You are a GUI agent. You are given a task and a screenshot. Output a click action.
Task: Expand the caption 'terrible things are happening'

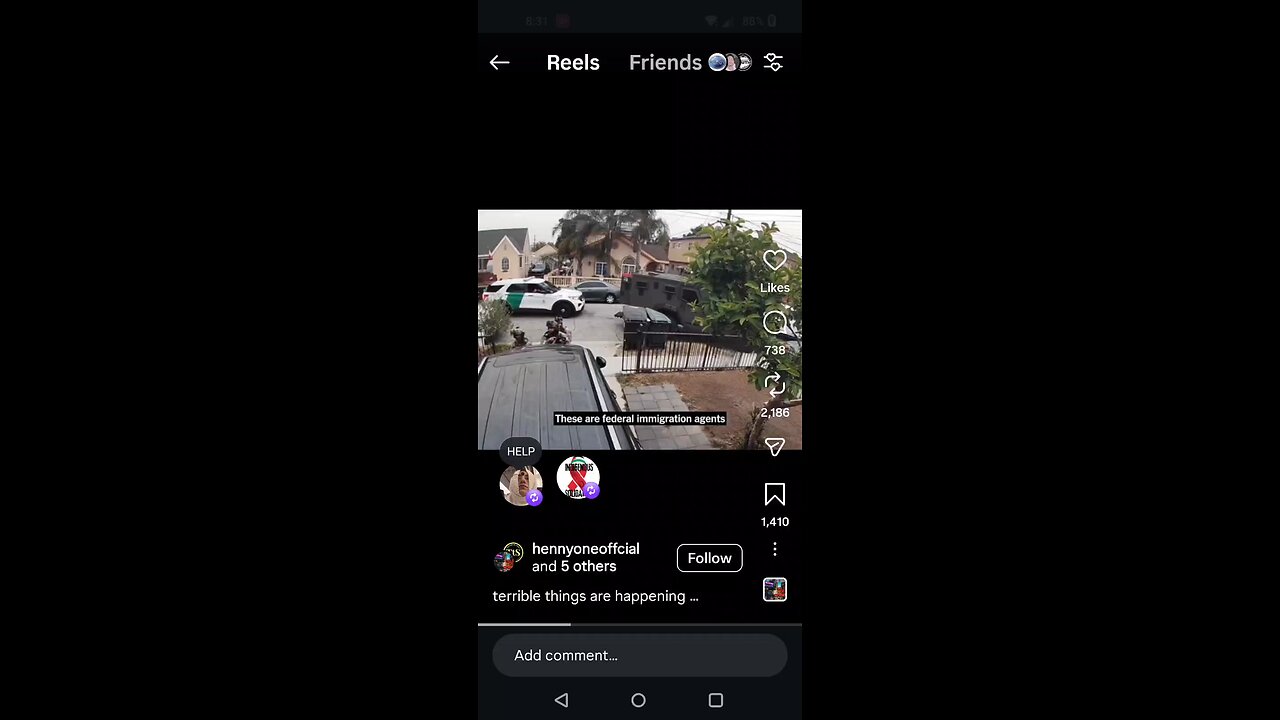(595, 596)
